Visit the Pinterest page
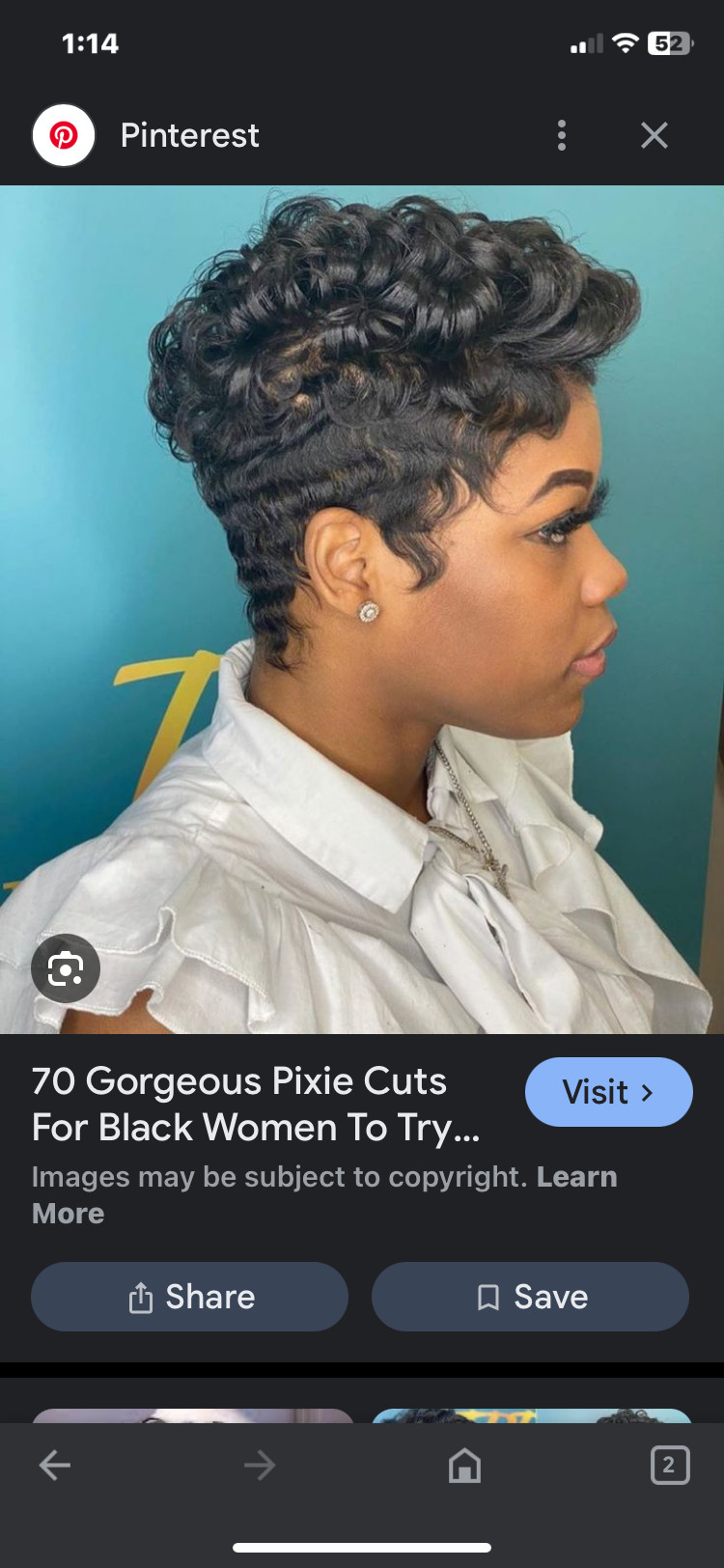The image size is (724, 1568). (x=609, y=1092)
